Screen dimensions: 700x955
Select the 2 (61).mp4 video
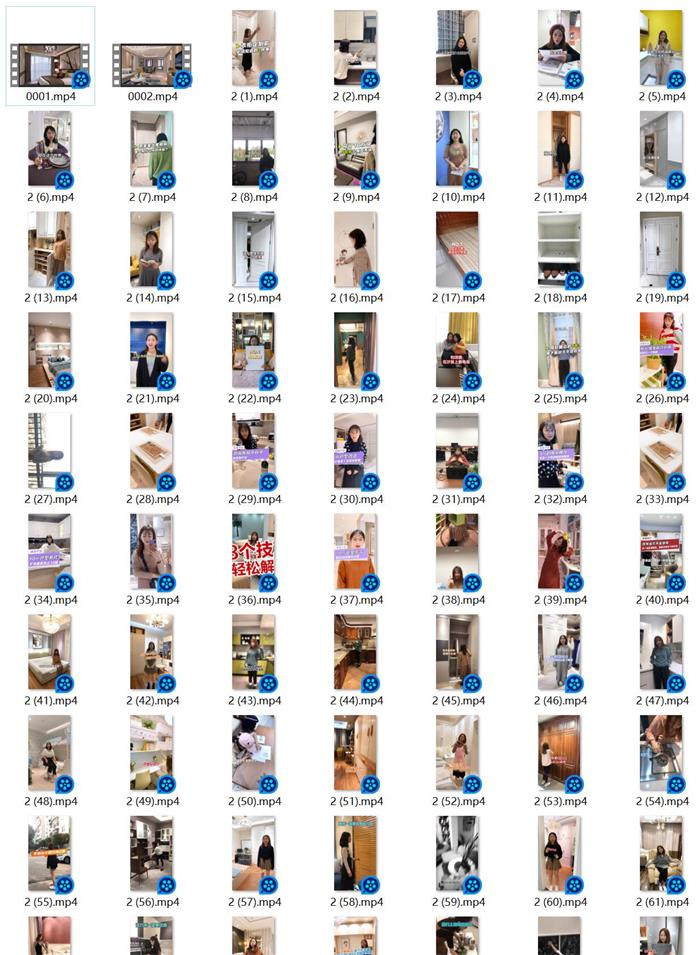pyautogui.click(x=660, y=853)
